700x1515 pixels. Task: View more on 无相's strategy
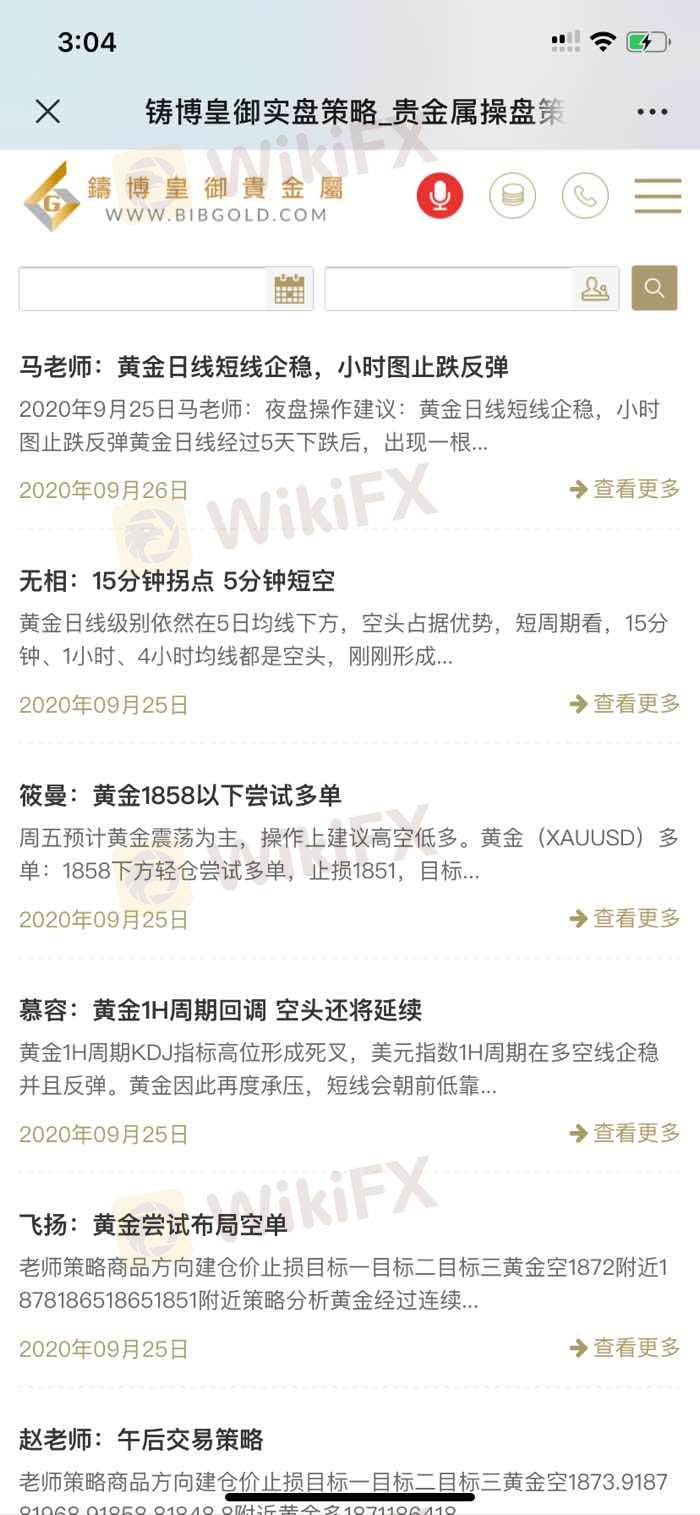point(625,704)
